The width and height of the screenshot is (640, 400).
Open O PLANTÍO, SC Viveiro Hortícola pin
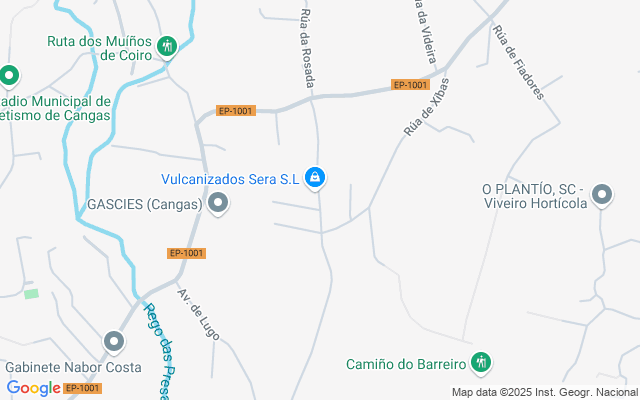602,195
